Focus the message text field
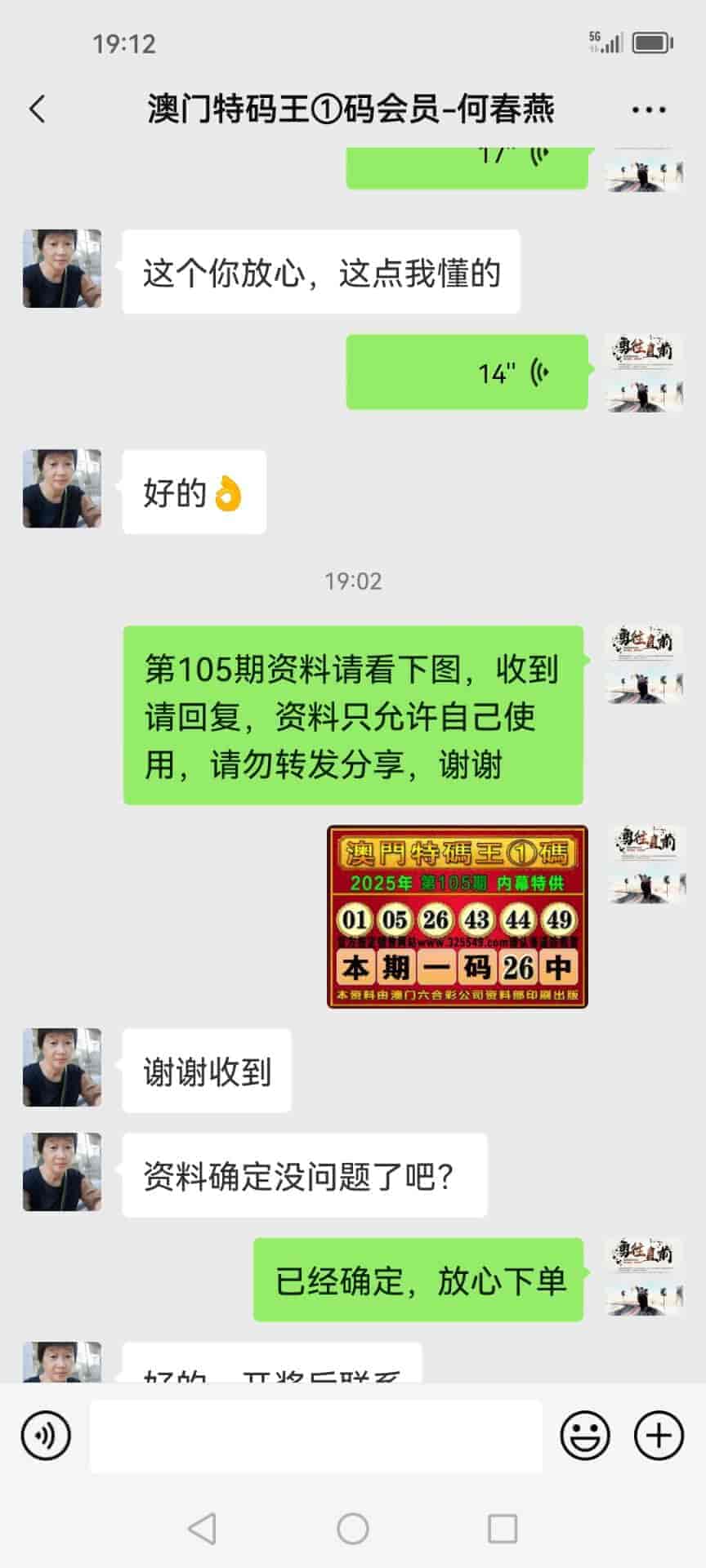 pyautogui.click(x=315, y=1436)
